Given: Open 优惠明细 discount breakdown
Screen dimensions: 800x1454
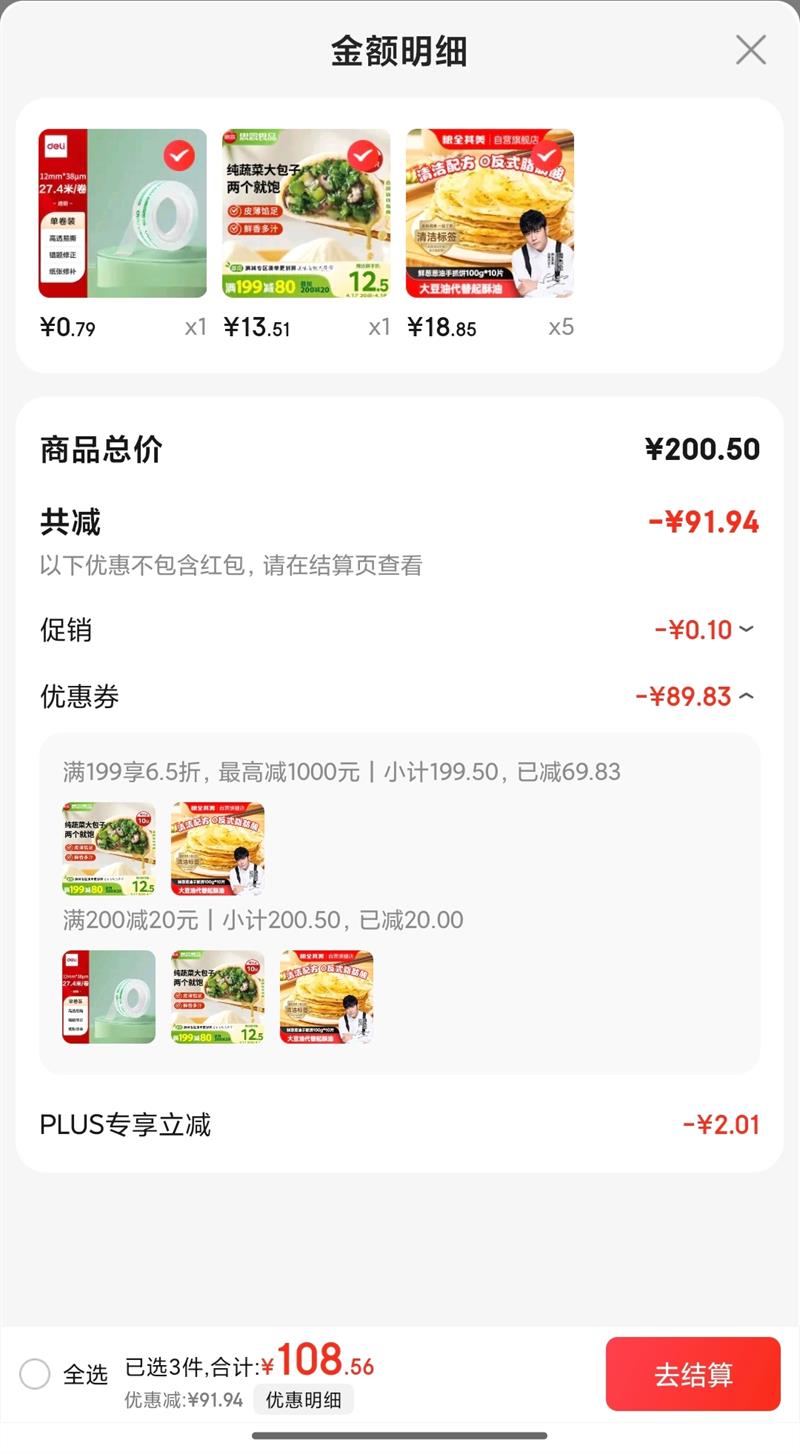Looking at the screenshot, I should pos(303,1400).
